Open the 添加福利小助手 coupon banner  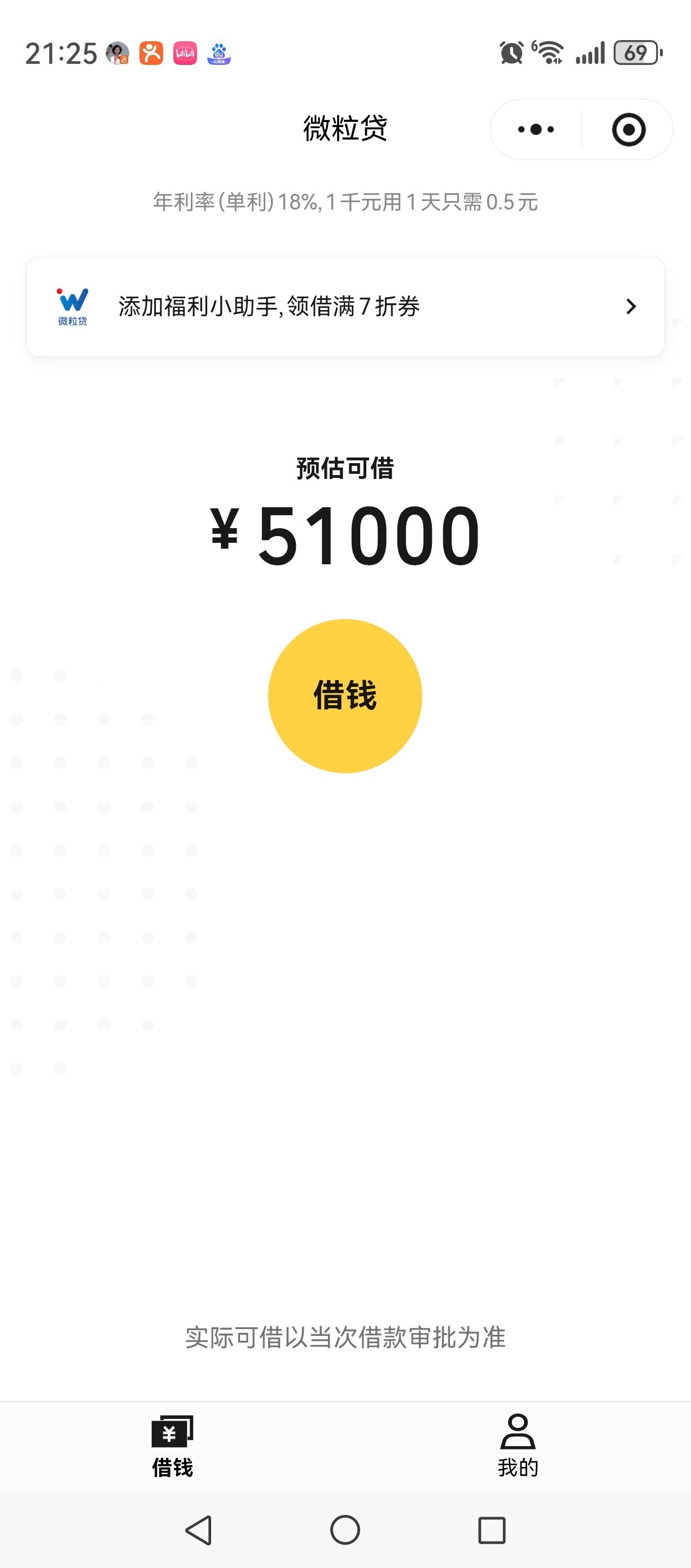coord(345,307)
